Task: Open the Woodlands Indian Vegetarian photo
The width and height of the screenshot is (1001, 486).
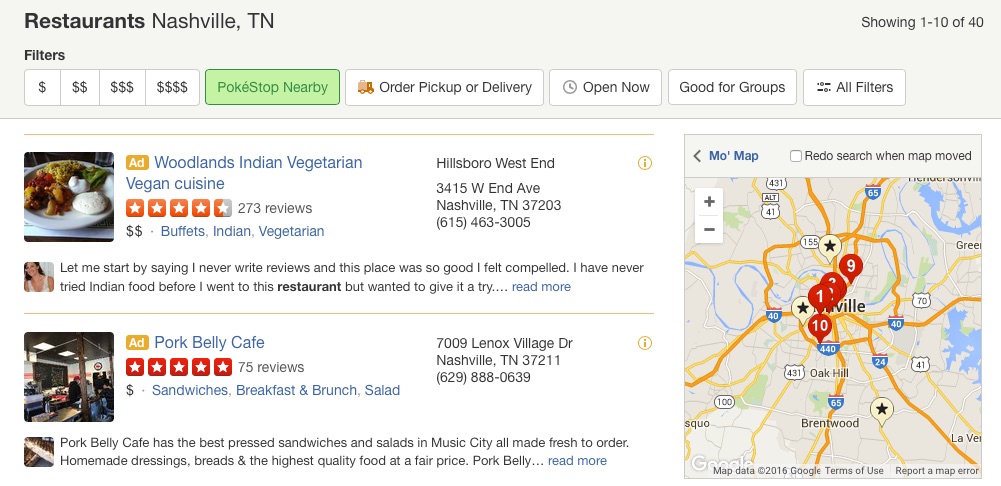Action: pyautogui.click(x=69, y=196)
